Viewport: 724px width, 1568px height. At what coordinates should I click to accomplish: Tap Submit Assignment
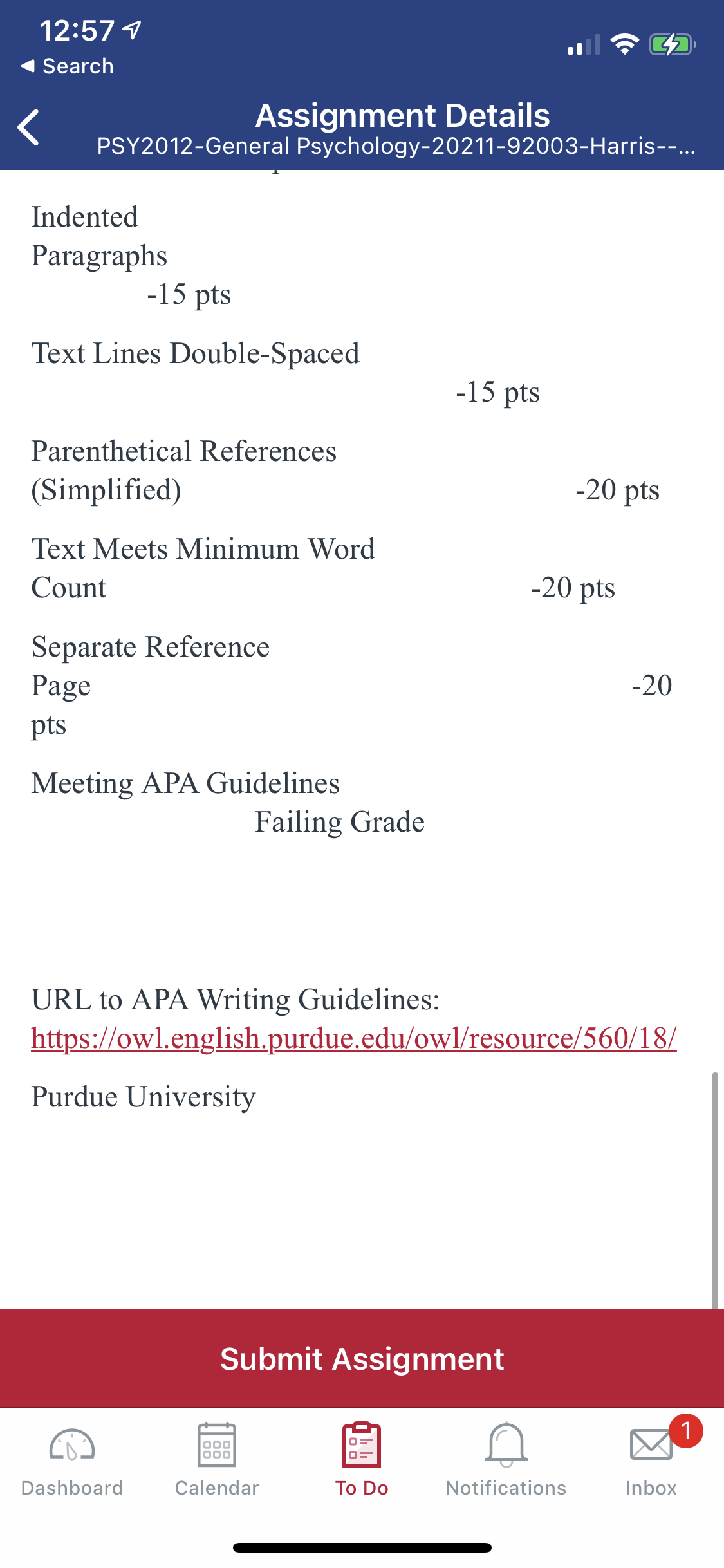click(362, 1358)
